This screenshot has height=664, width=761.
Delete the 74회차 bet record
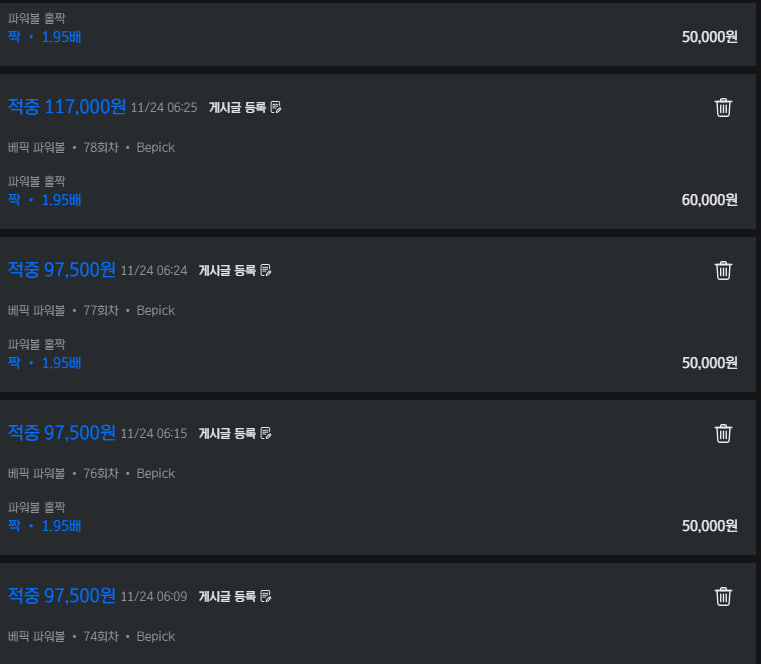click(x=723, y=596)
